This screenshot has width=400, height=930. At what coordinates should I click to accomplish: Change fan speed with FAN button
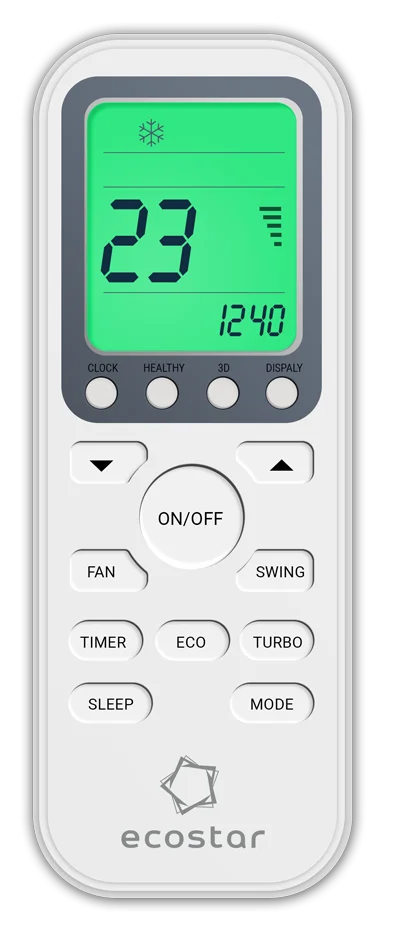[107, 571]
